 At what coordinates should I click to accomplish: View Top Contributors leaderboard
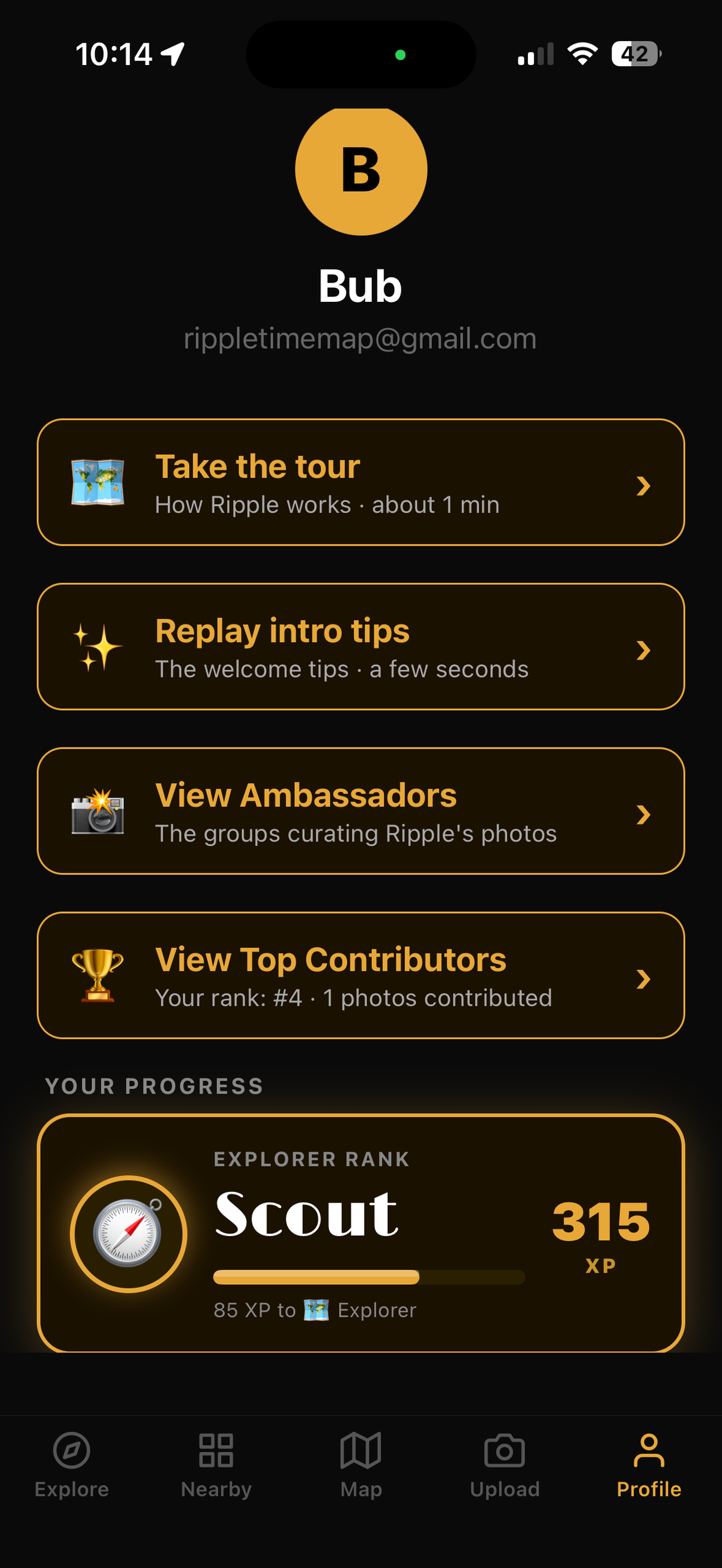pyautogui.click(x=361, y=975)
